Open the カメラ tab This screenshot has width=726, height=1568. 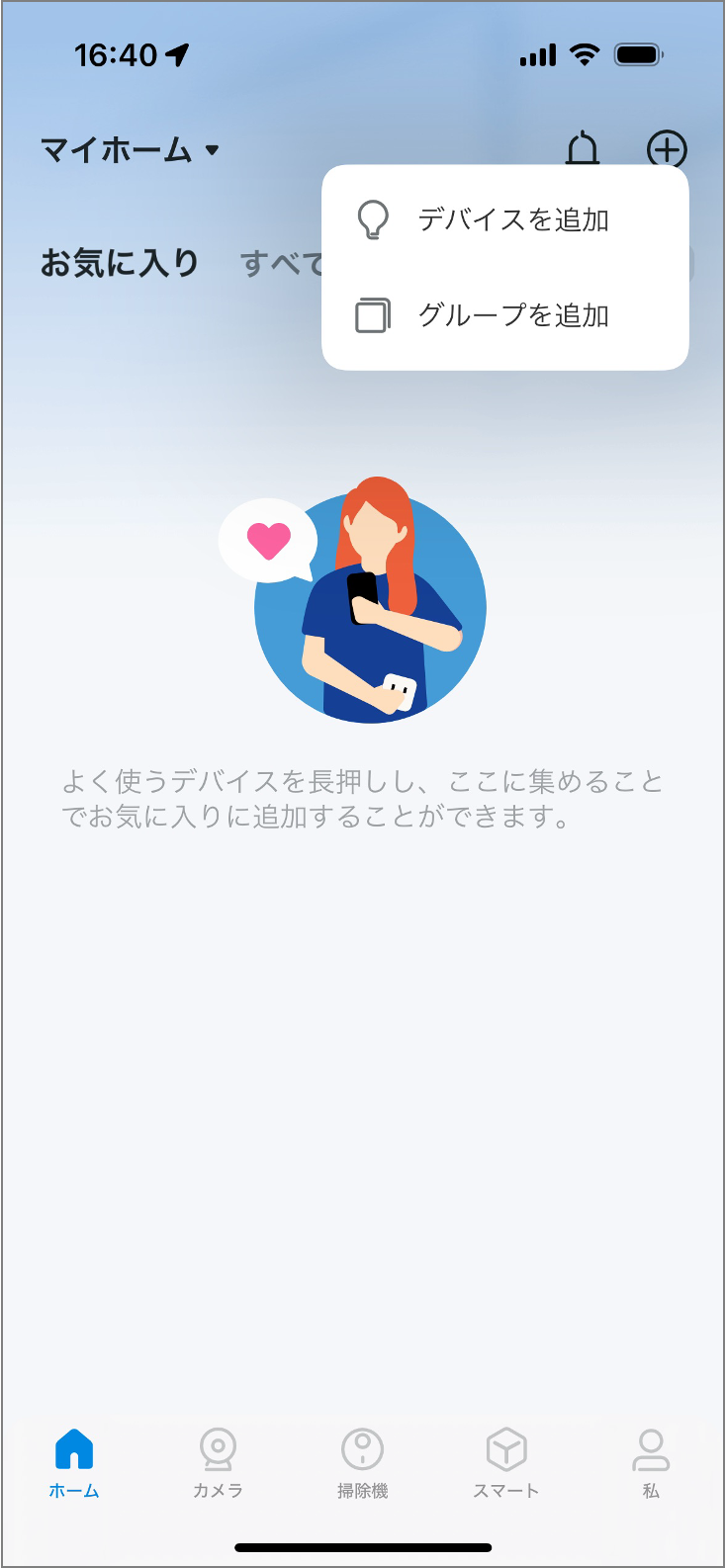pos(218,1462)
